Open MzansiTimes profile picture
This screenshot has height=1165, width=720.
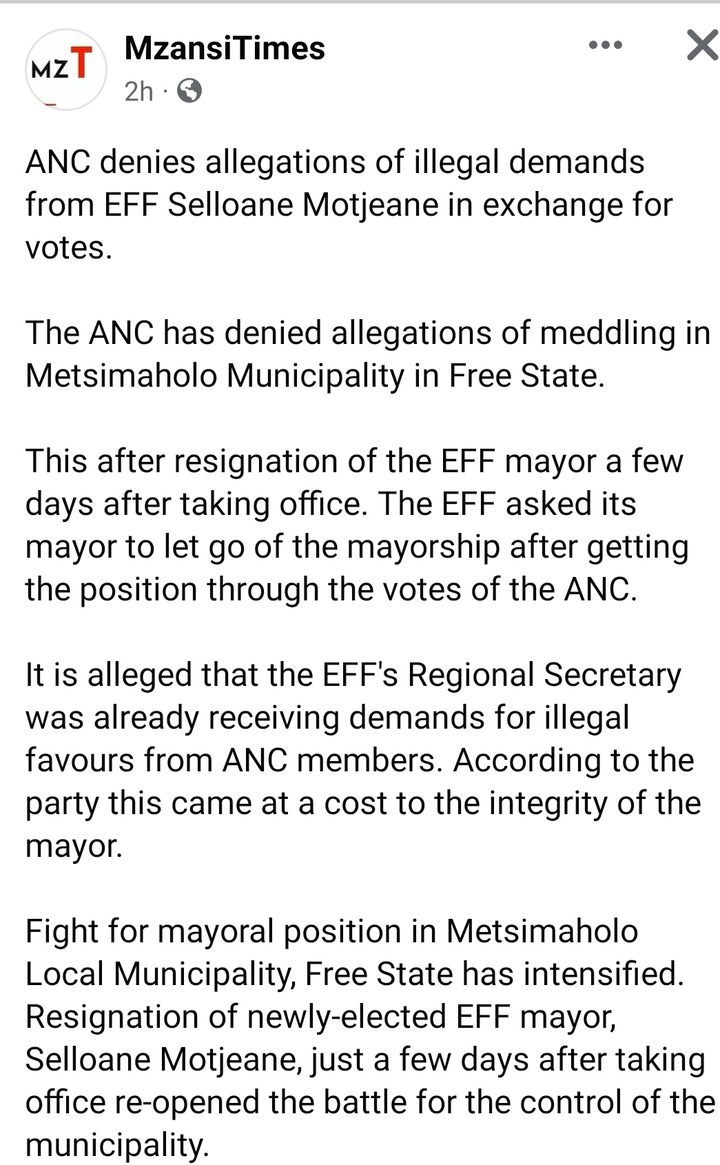point(65,69)
